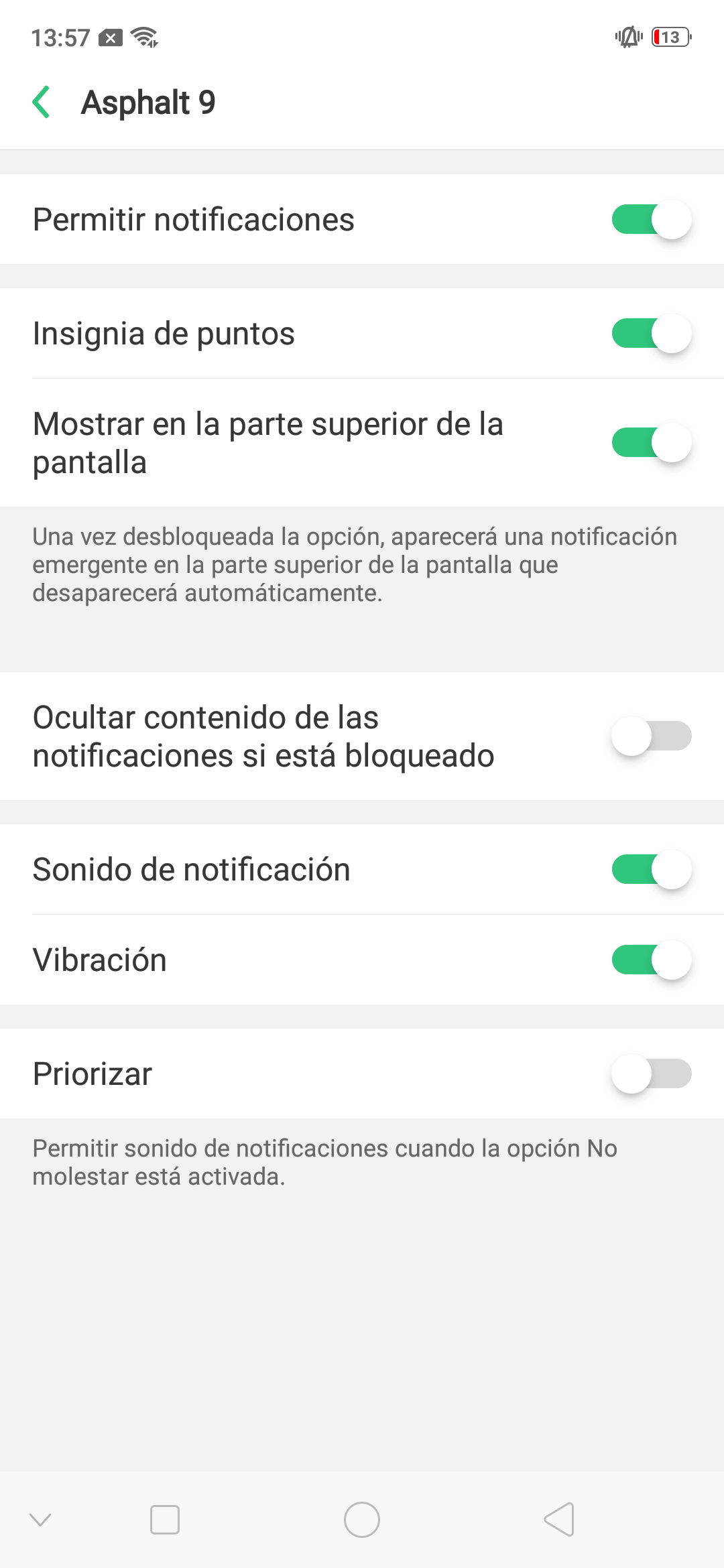
Task: Turn on Priorizar option
Action: (652, 1074)
